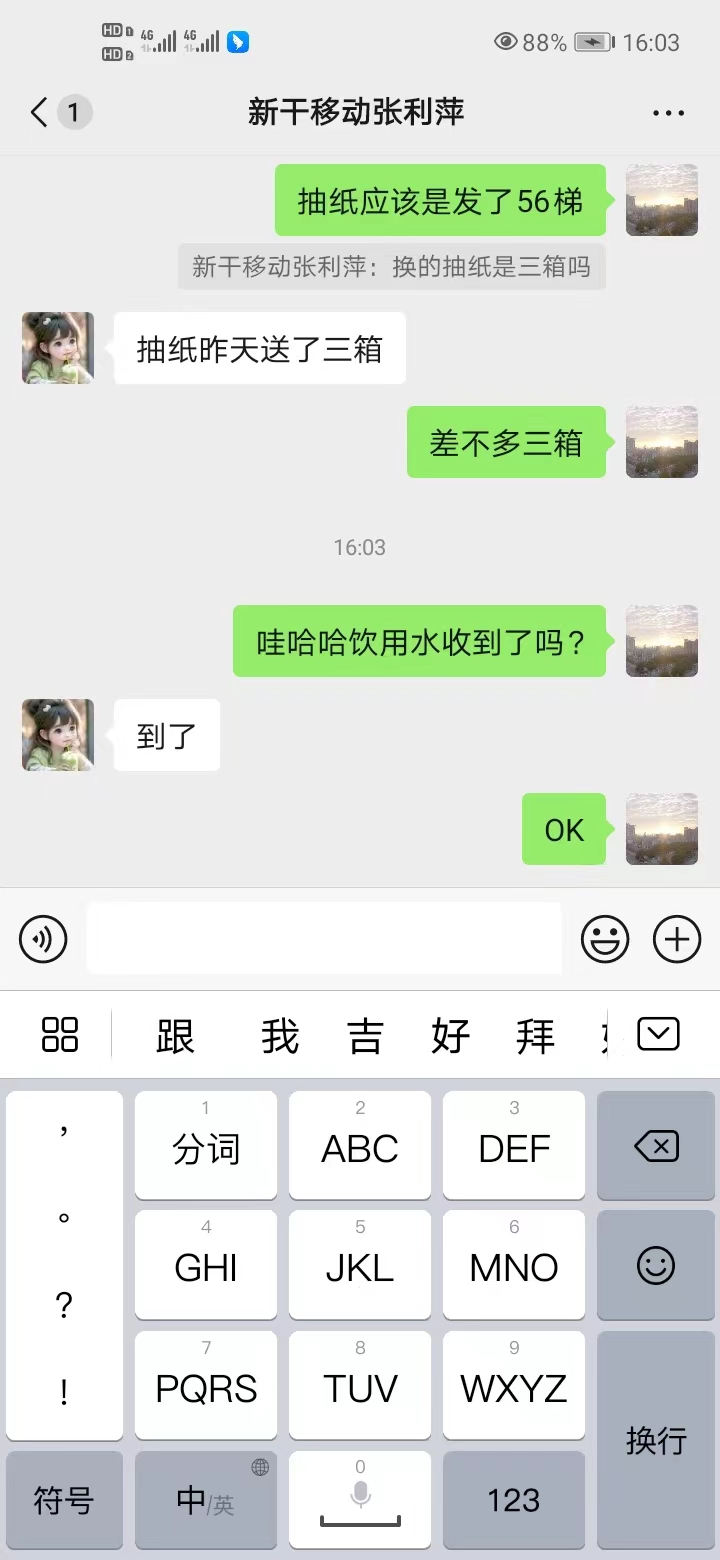Pick the suggested word 吉
This screenshot has height=1560, width=720.
(x=365, y=1036)
